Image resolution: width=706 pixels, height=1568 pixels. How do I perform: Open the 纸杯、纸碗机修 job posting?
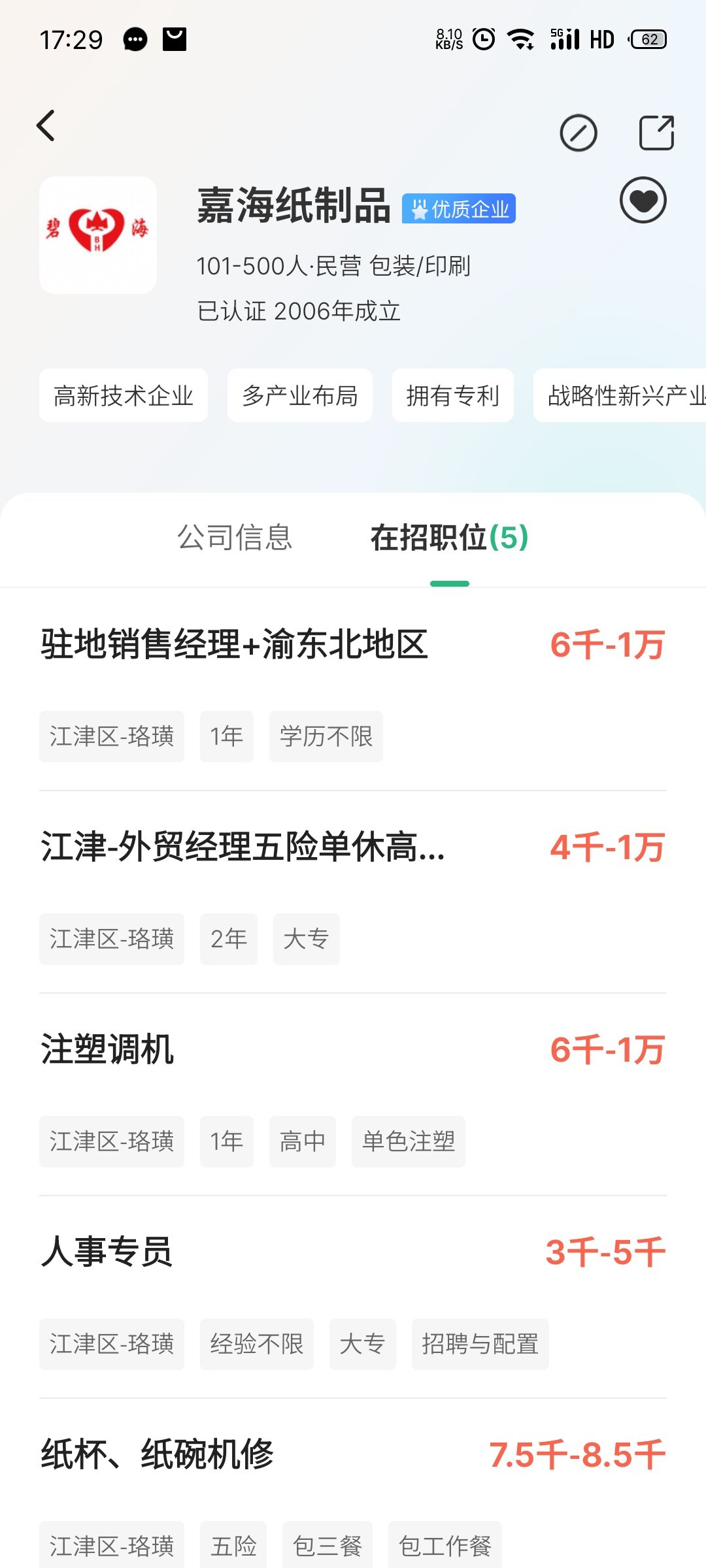(x=157, y=1454)
